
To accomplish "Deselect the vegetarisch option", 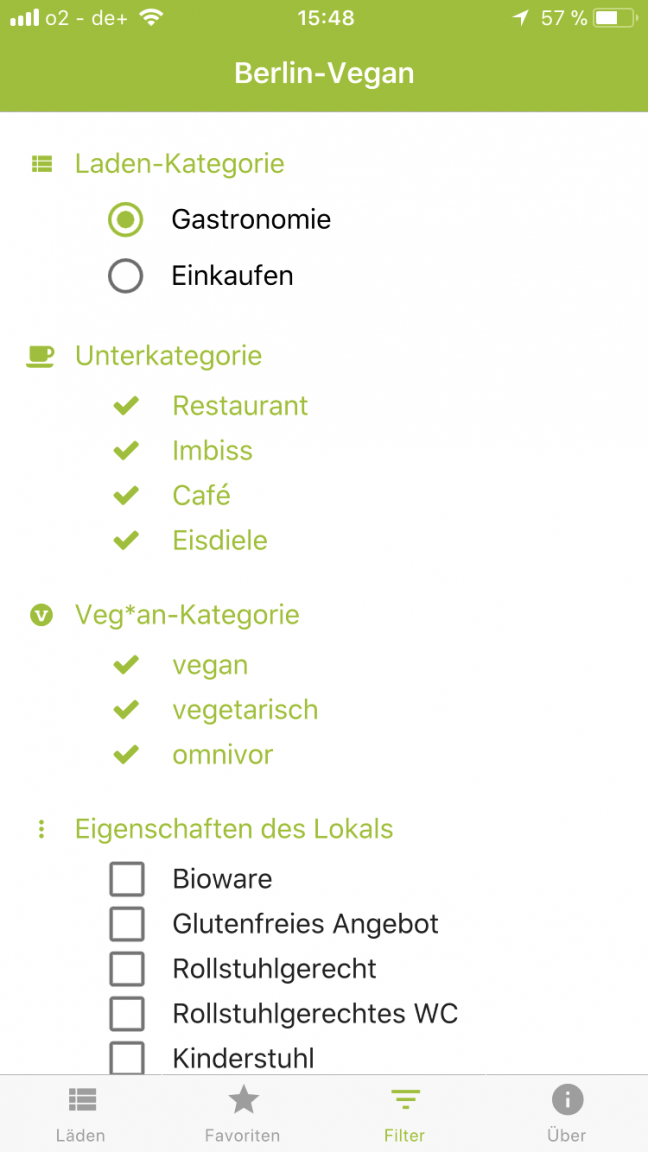I will point(126,710).
